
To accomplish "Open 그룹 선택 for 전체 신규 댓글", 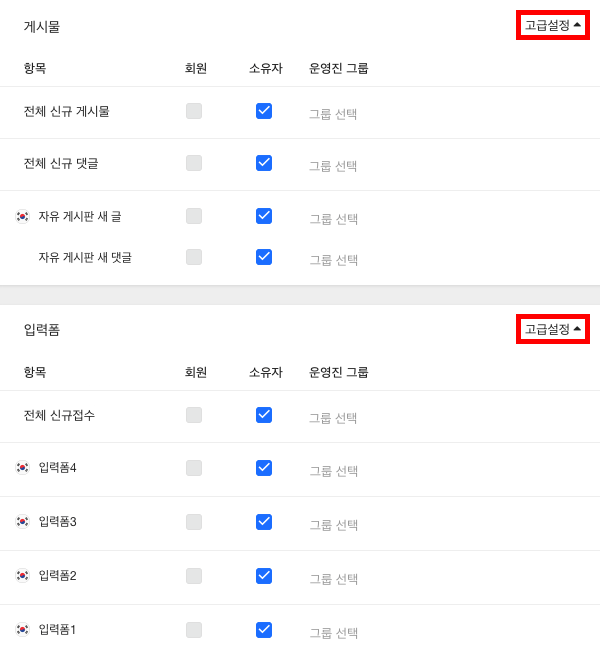I will (333, 166).
